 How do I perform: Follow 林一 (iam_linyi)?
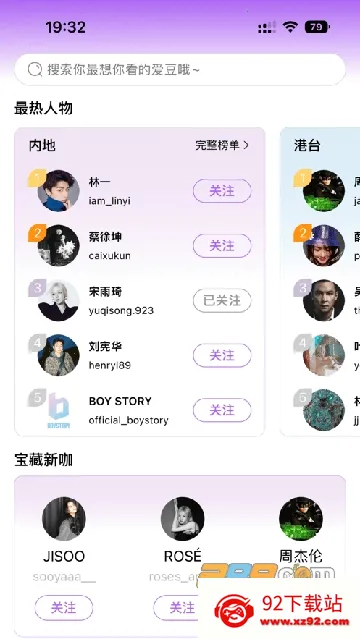[x=222, y=191]
